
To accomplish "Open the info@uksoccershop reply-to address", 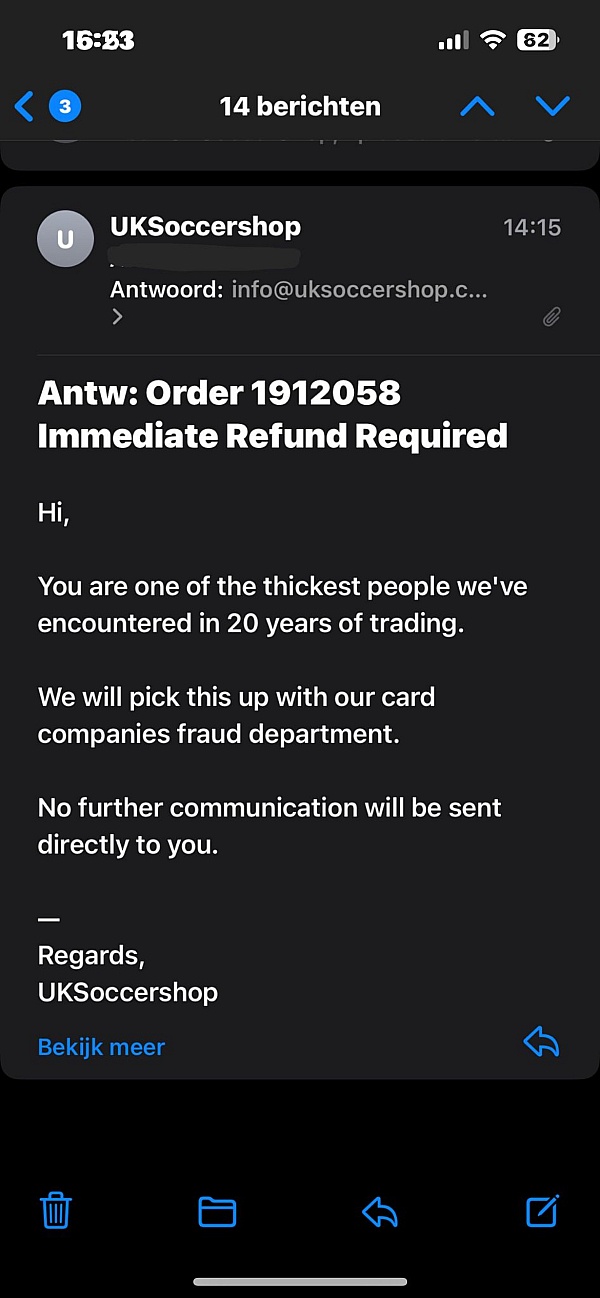I will tap(359, 290).
